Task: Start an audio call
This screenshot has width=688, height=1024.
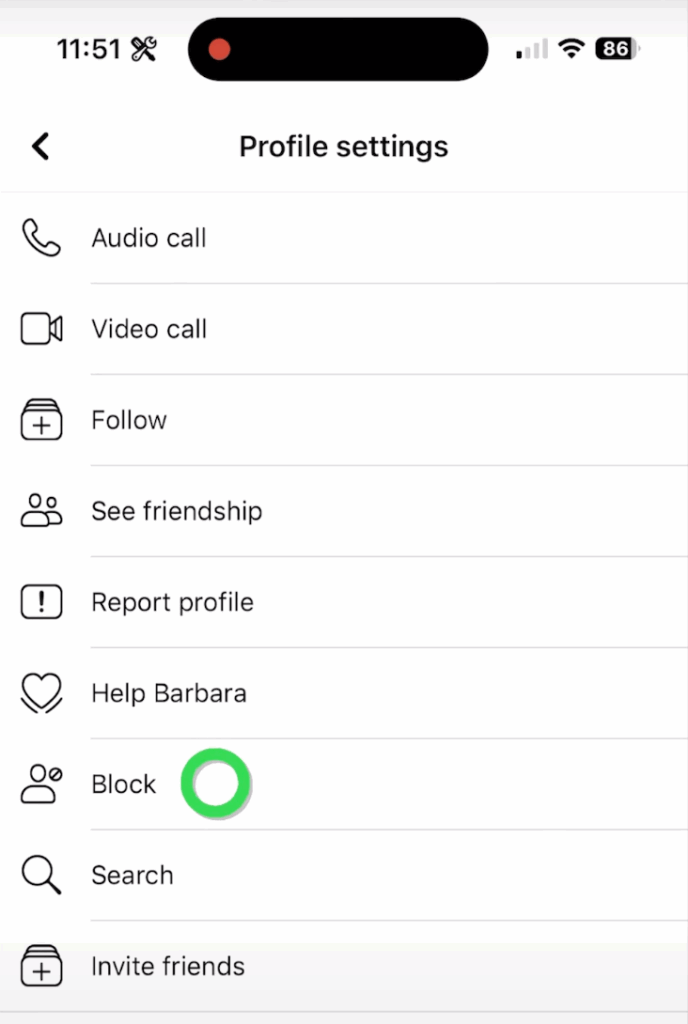Action: [149, 238]
